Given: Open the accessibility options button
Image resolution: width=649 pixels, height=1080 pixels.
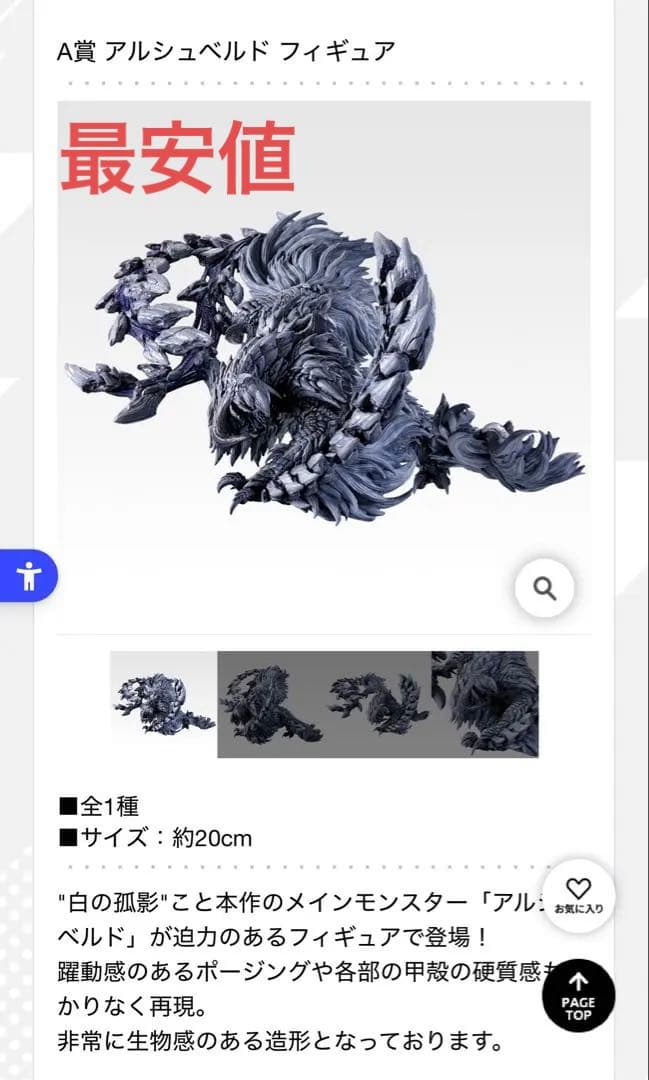Looking at the screenshot, I should (x=28, y=576).
